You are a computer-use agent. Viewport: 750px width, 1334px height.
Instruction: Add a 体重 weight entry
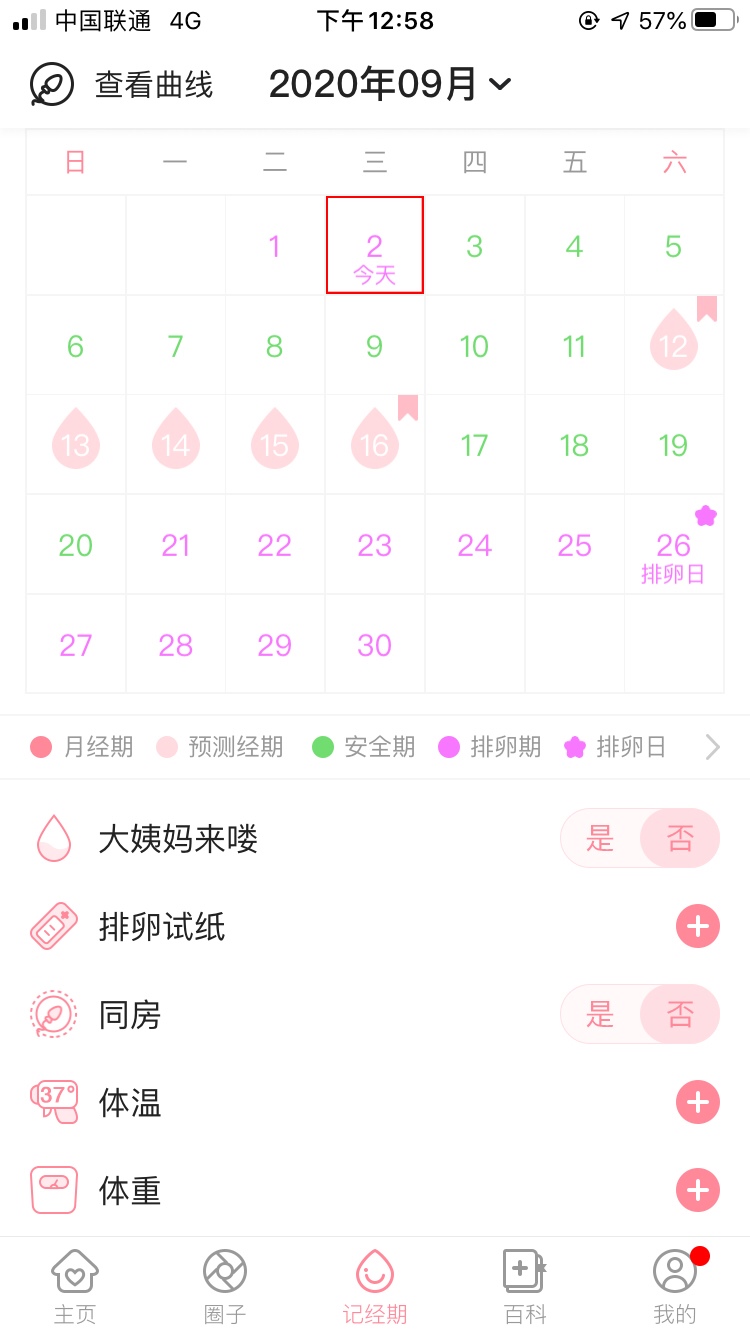click(698, 1190)
